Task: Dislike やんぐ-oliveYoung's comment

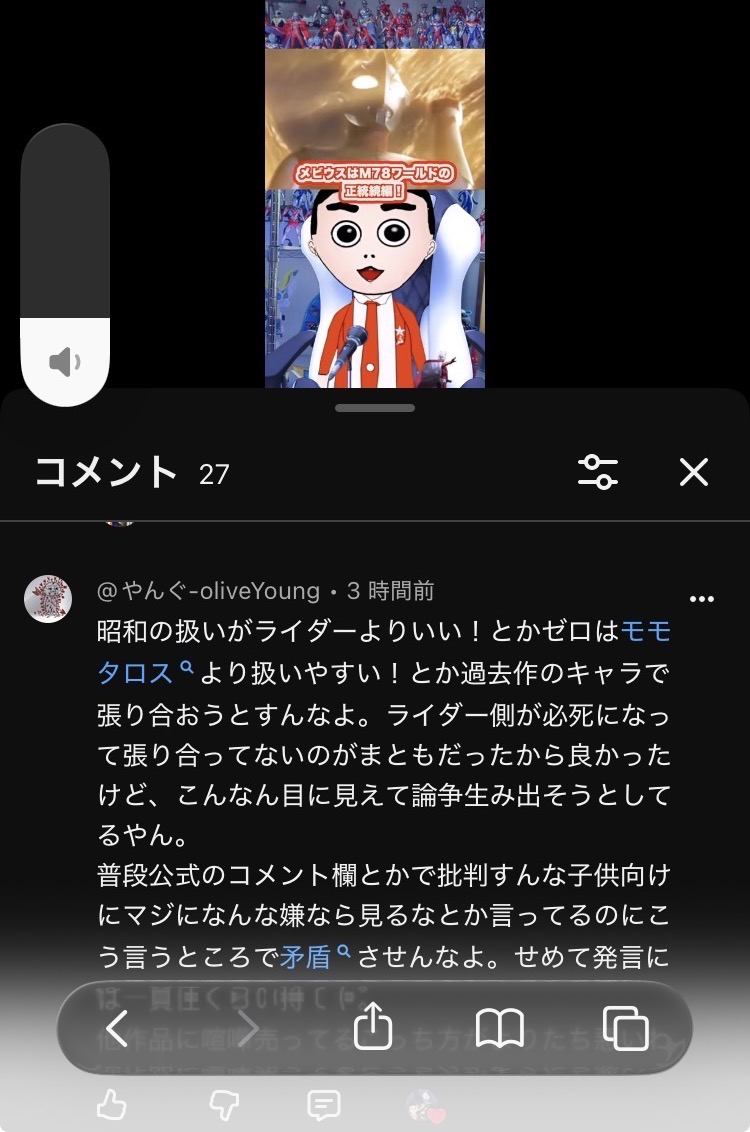Action: (223, 1105)
